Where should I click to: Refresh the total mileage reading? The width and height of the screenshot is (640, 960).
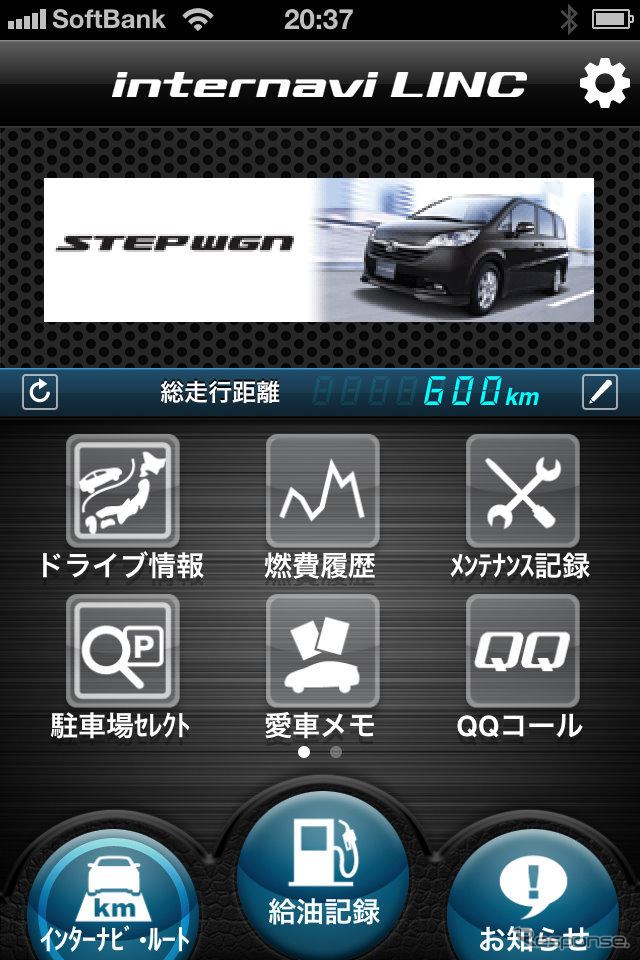[x=40, y=392]
